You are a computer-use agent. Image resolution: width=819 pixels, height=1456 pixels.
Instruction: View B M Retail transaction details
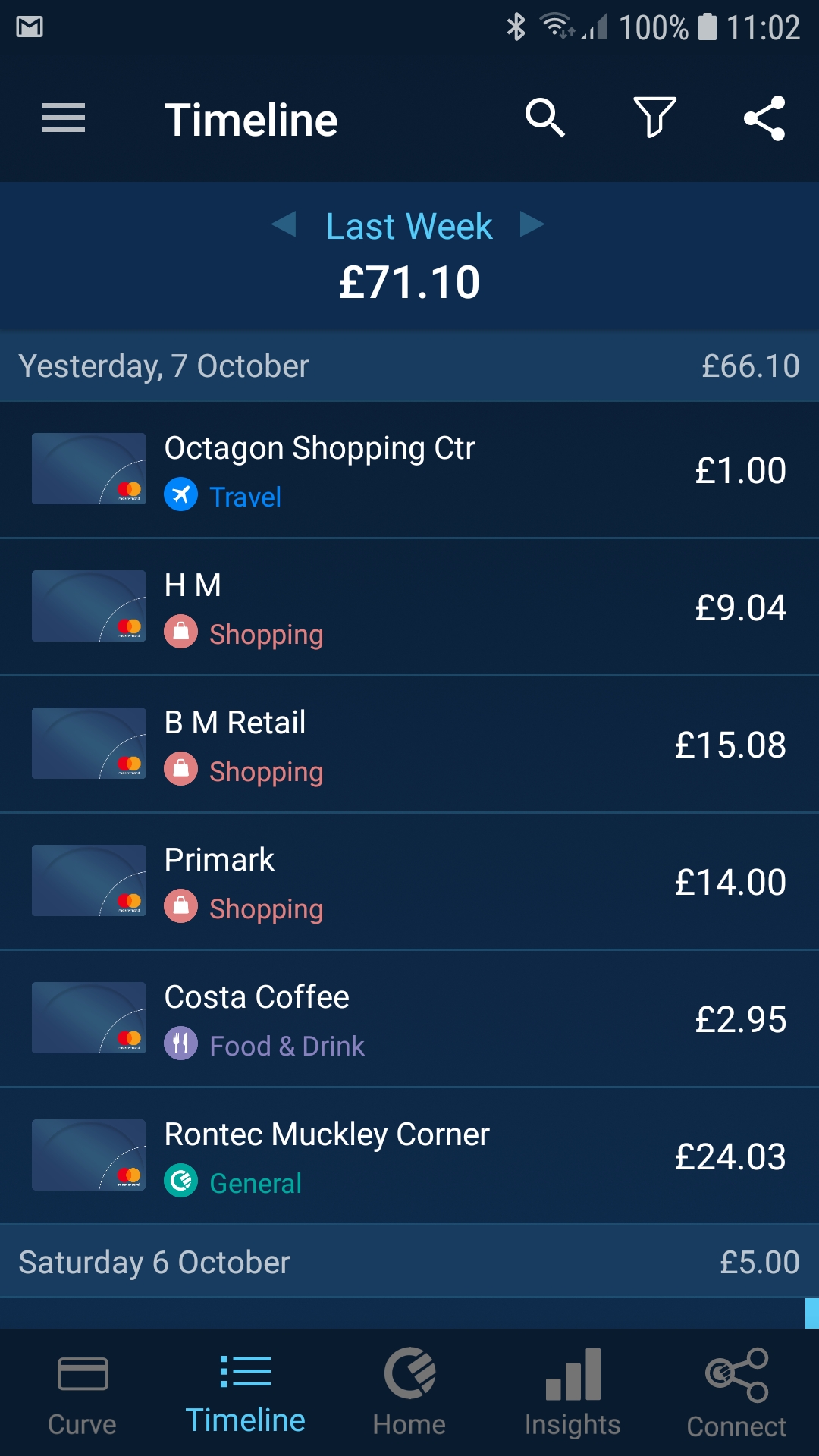tap(409, 745)
